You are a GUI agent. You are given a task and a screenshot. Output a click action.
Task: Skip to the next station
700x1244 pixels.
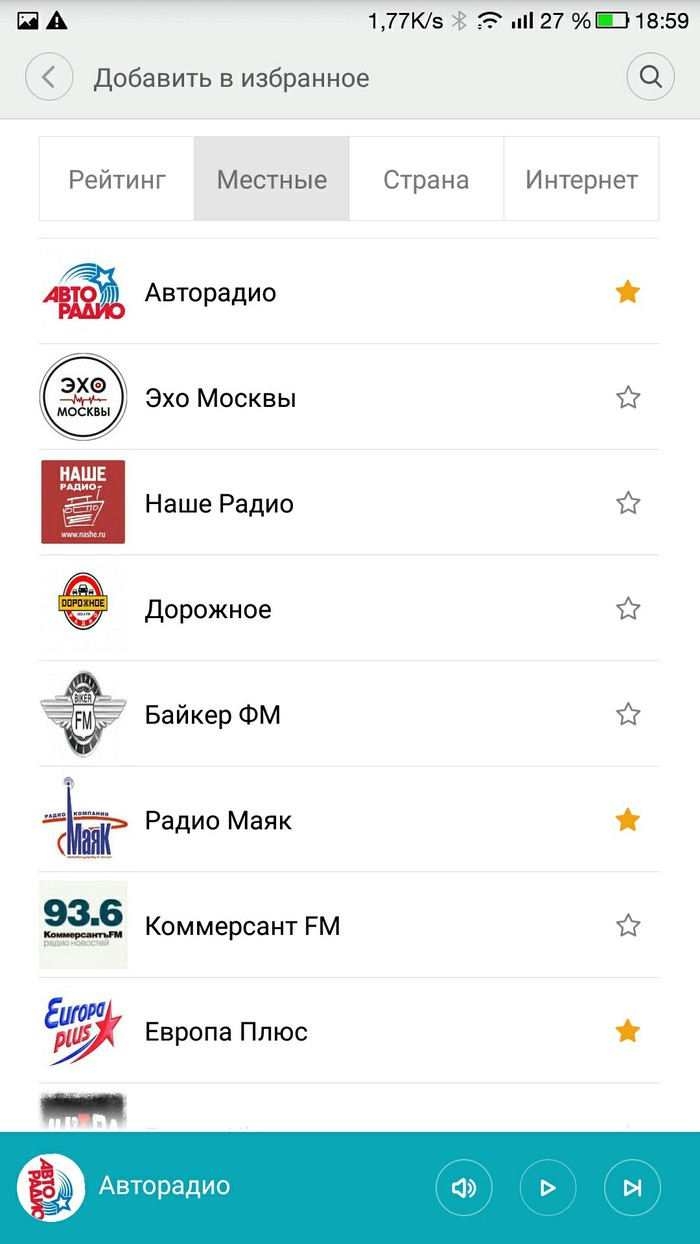click(632, 1187)
